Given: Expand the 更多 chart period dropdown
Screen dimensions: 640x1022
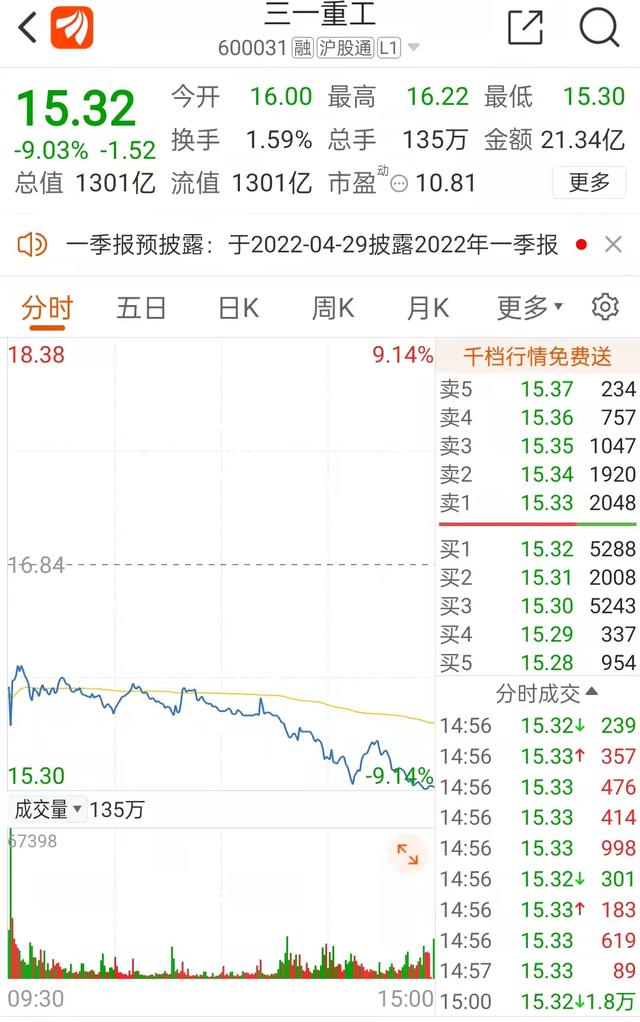Looking at the screenshot, I should pyautogui.click(x=530, y=308).
